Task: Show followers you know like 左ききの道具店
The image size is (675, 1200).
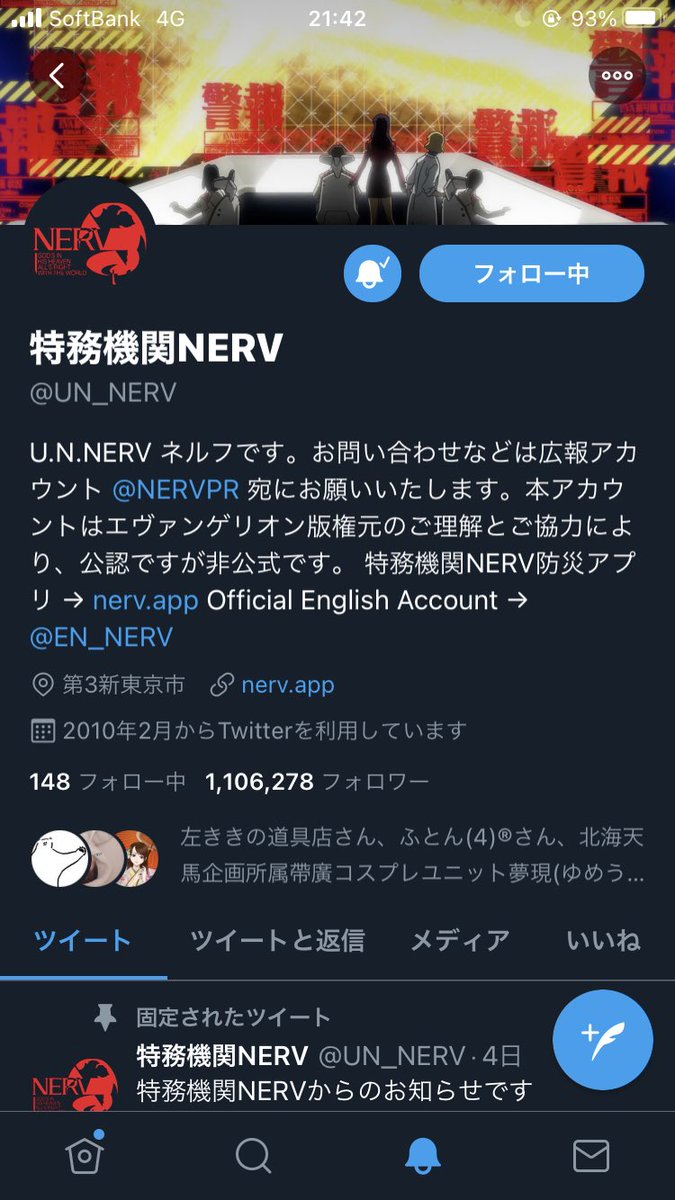Action: pyautogui.click(x=340, y=856)
